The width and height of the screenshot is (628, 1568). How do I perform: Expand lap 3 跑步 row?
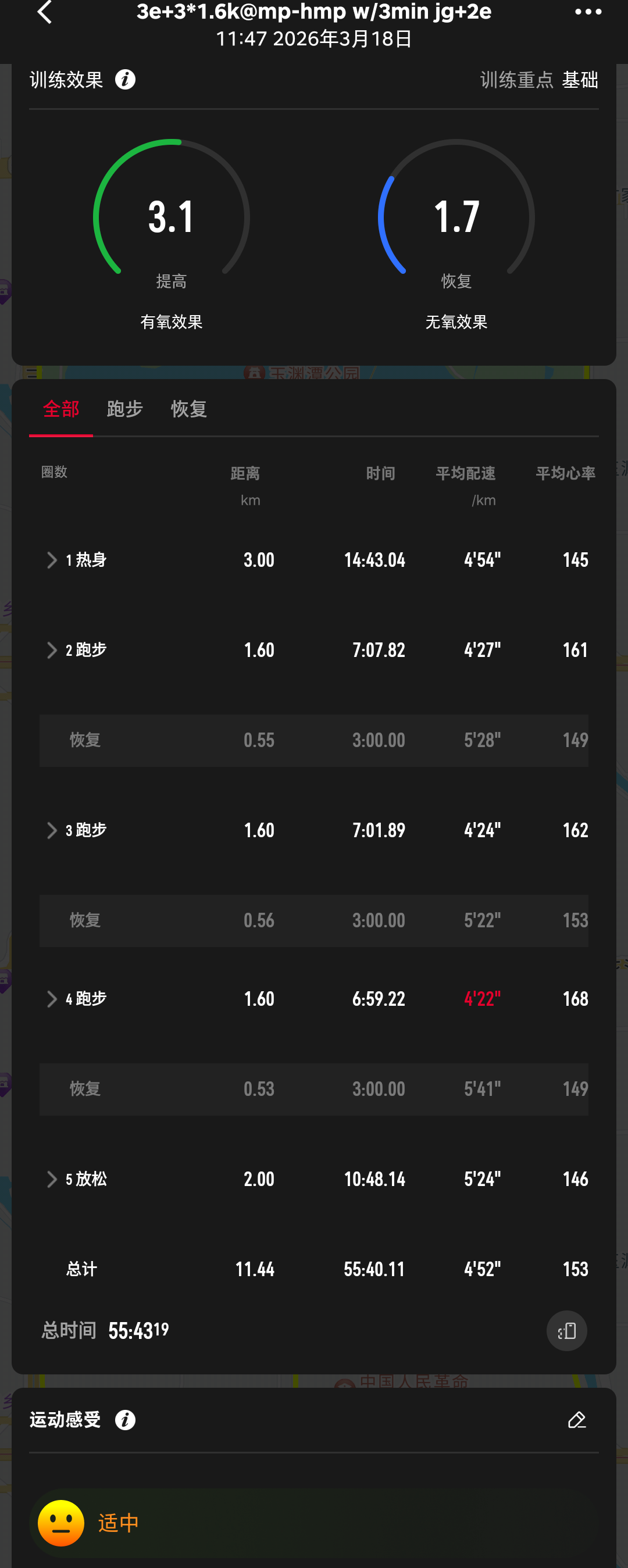pos(52,830)
